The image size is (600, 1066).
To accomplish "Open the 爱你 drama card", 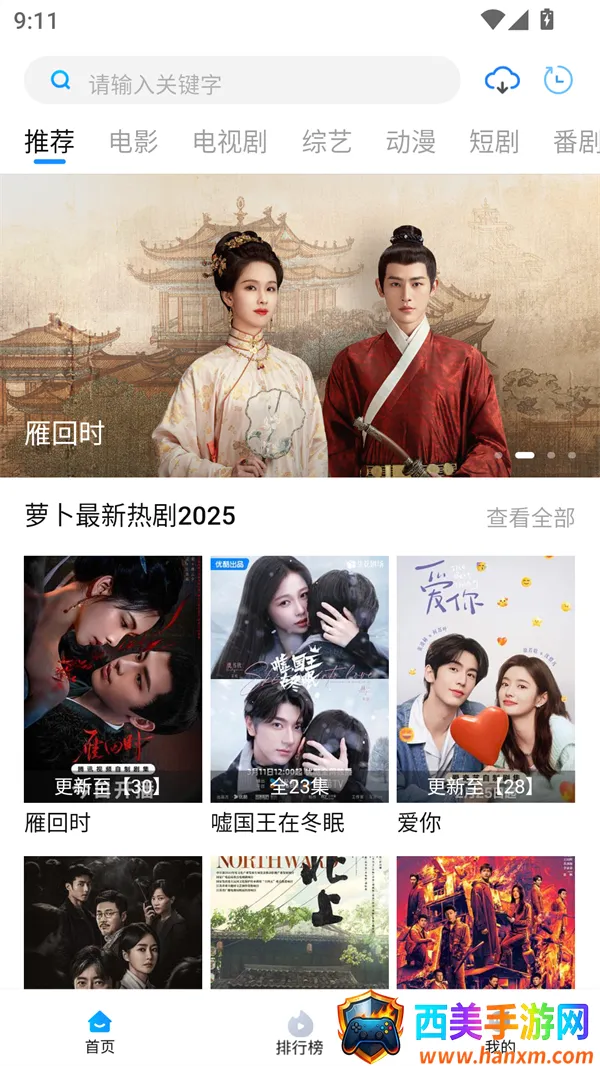I will pos(485,680).
